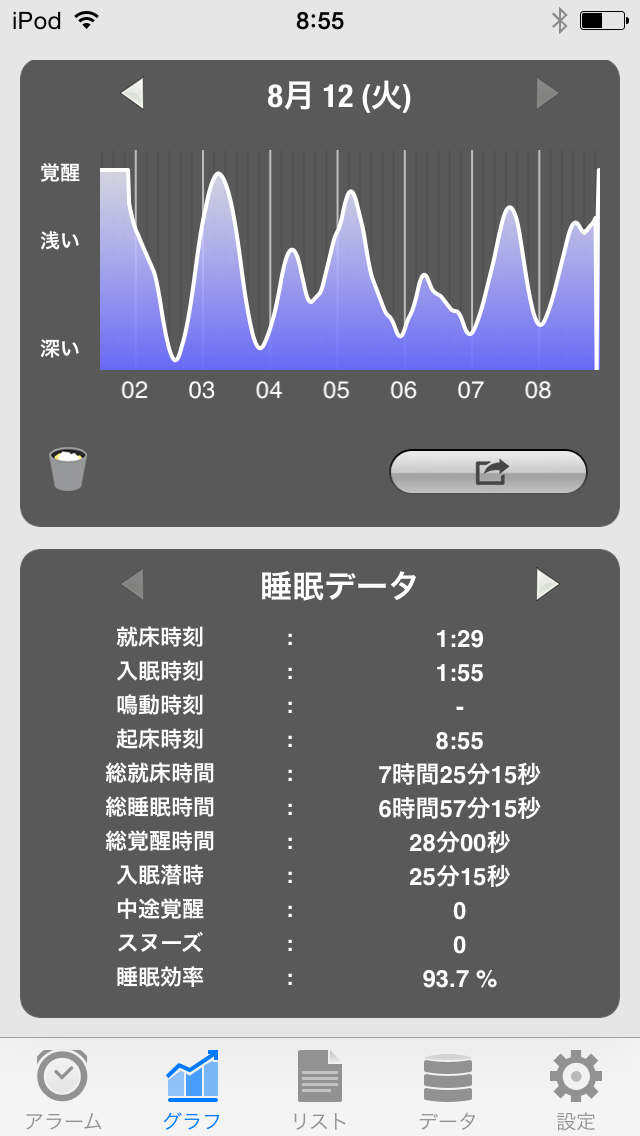Share the sleep graph

pos(488,472)
